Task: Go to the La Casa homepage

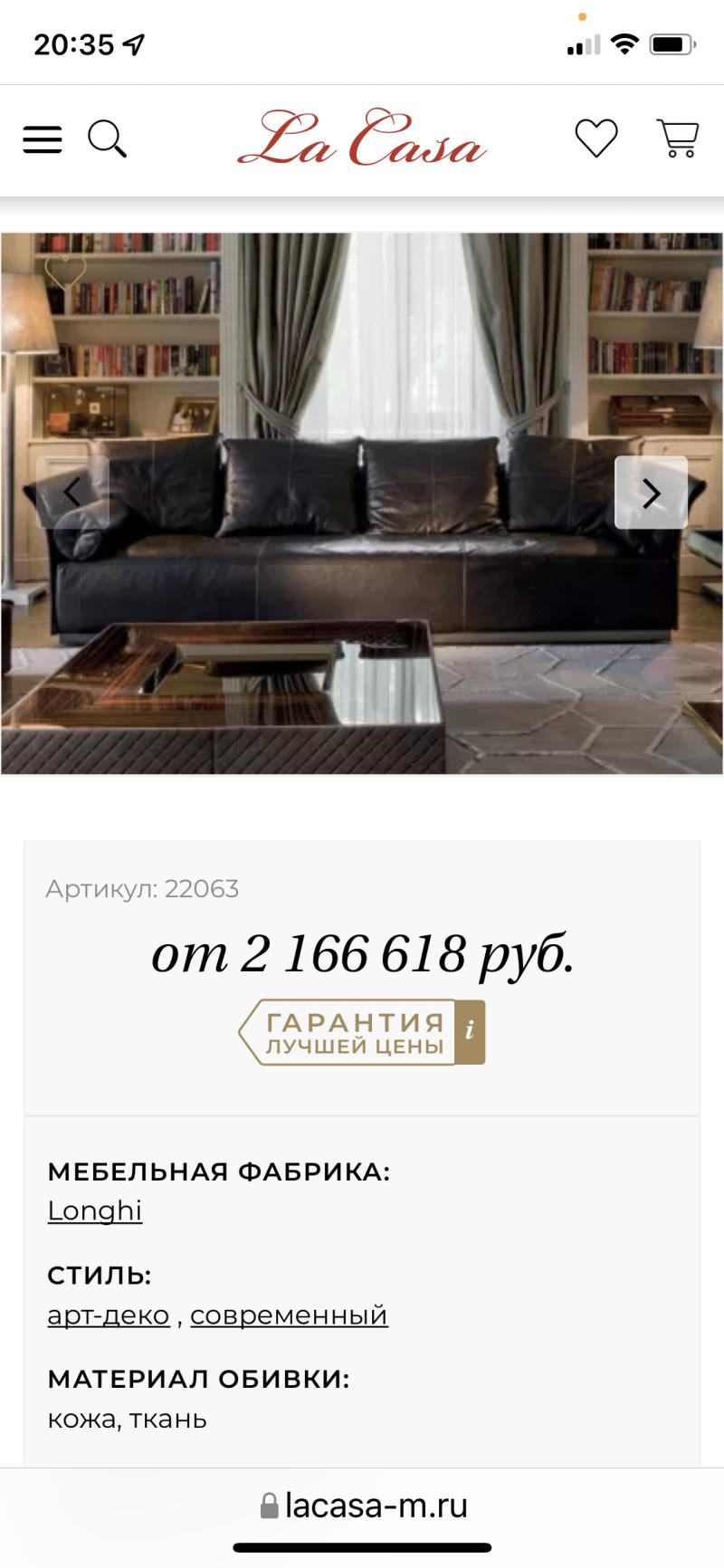Action: point(362,139)
